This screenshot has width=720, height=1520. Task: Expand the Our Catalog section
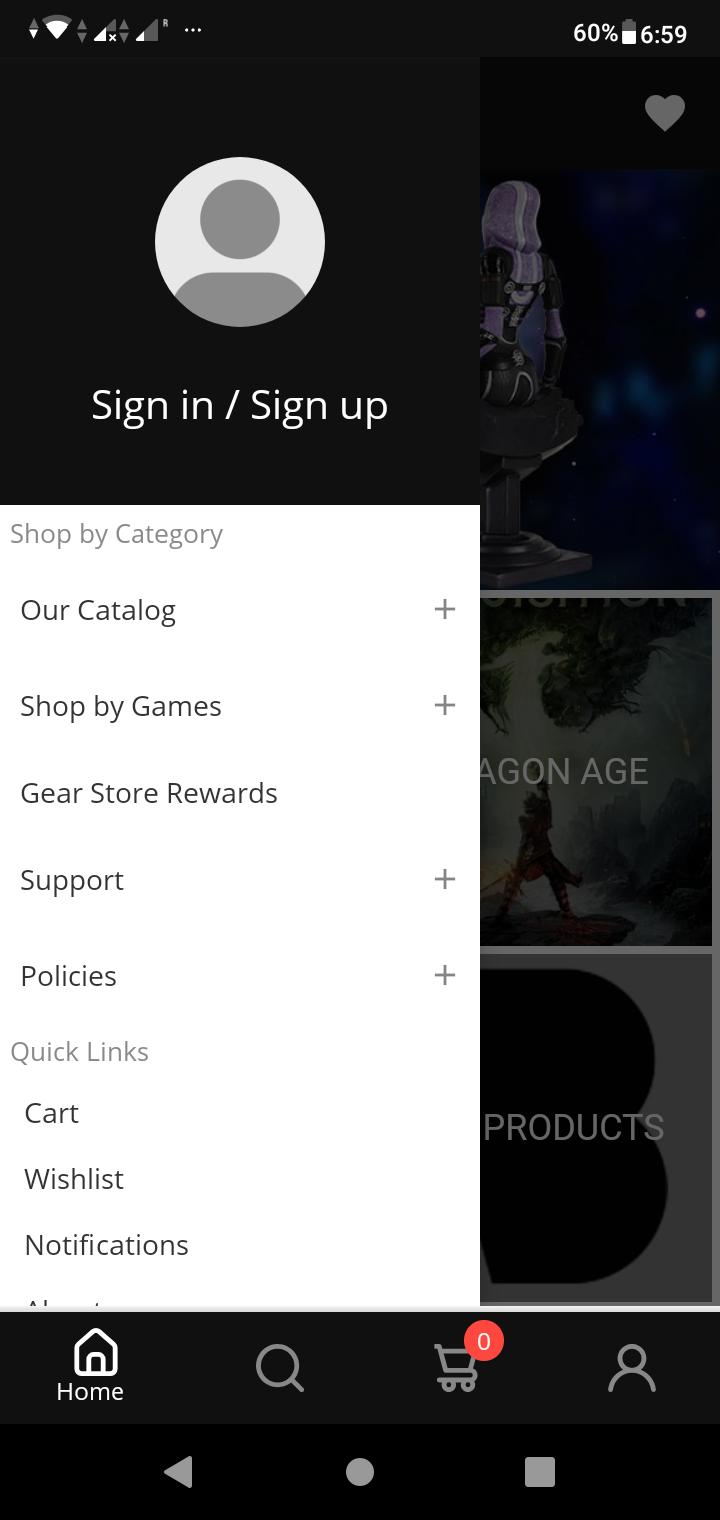click(240, 610)
